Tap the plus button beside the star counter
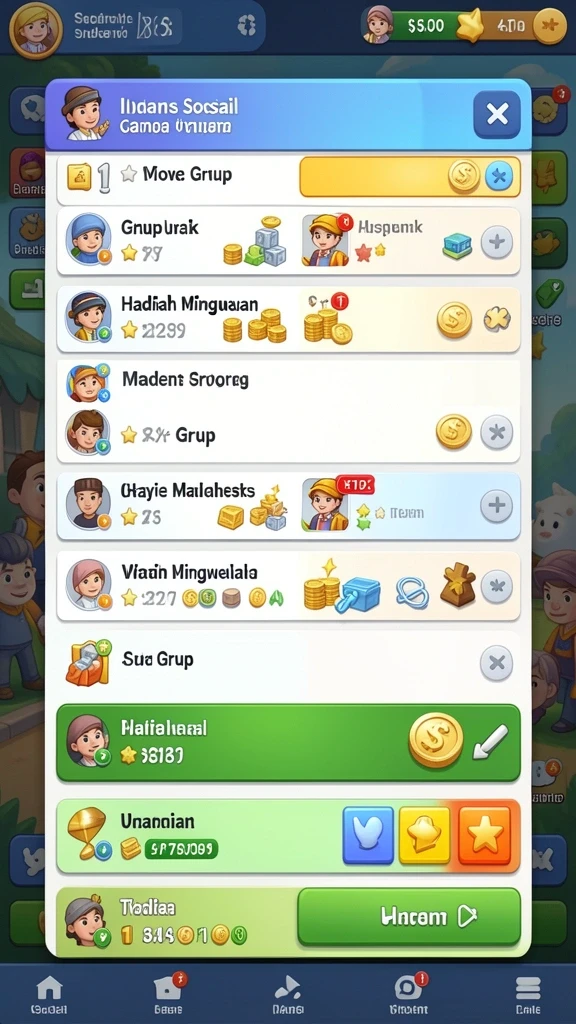 click(x=549, y=26)
